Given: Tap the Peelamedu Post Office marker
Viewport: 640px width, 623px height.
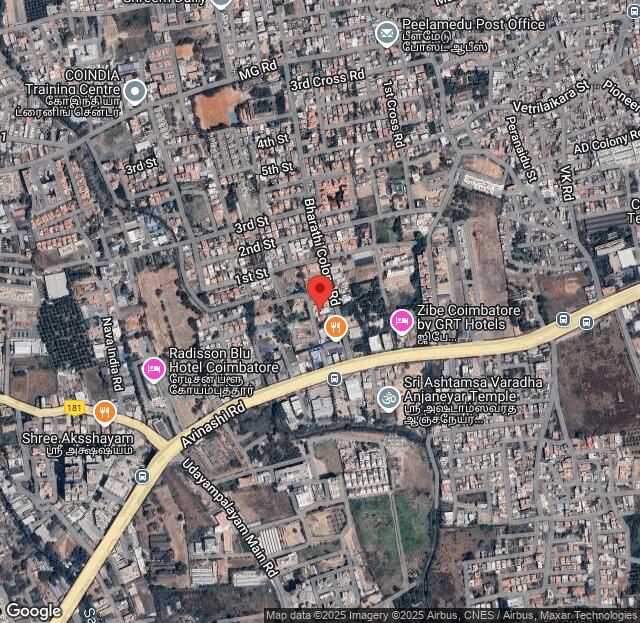Looking at the screenshot, I should point(386,34).
